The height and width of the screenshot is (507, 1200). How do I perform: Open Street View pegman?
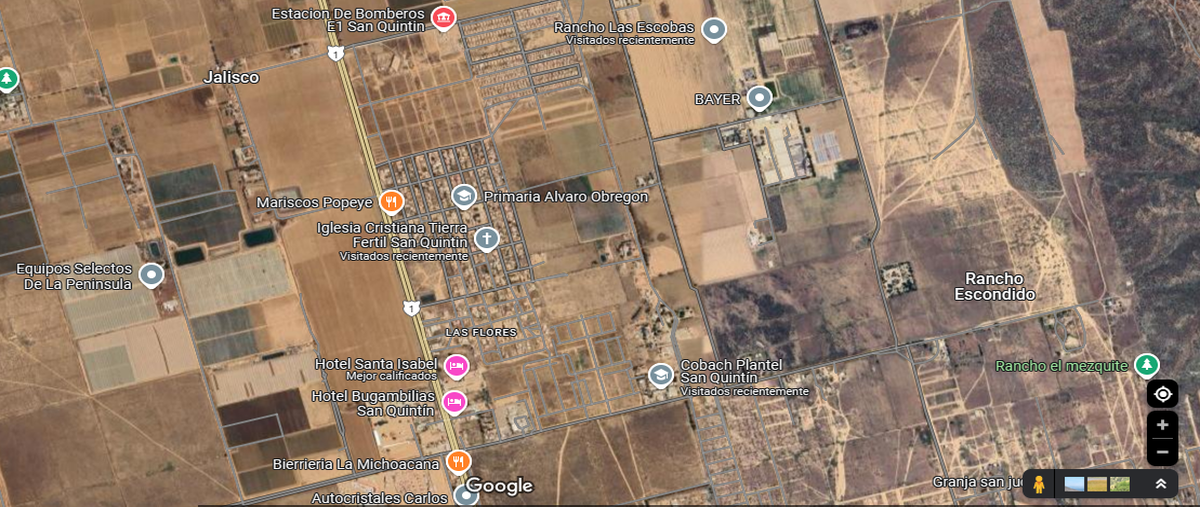[1039, 484]
